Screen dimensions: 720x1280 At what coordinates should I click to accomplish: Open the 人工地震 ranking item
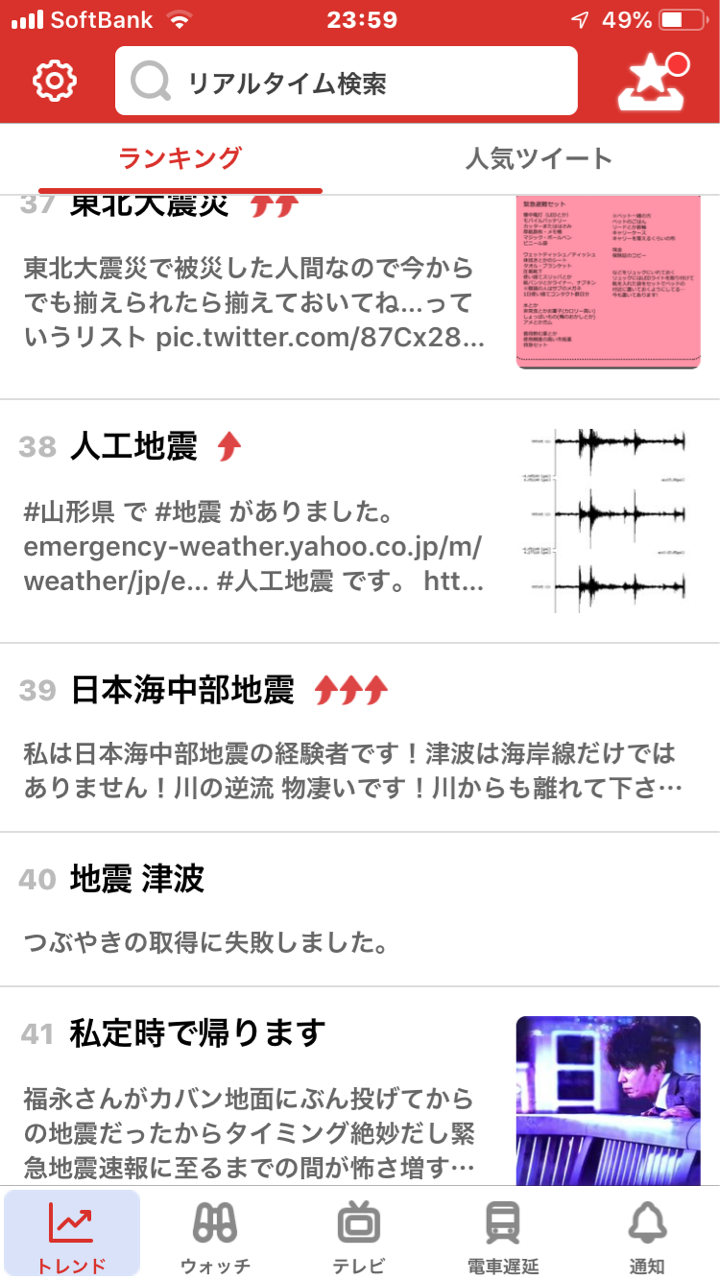360,521
